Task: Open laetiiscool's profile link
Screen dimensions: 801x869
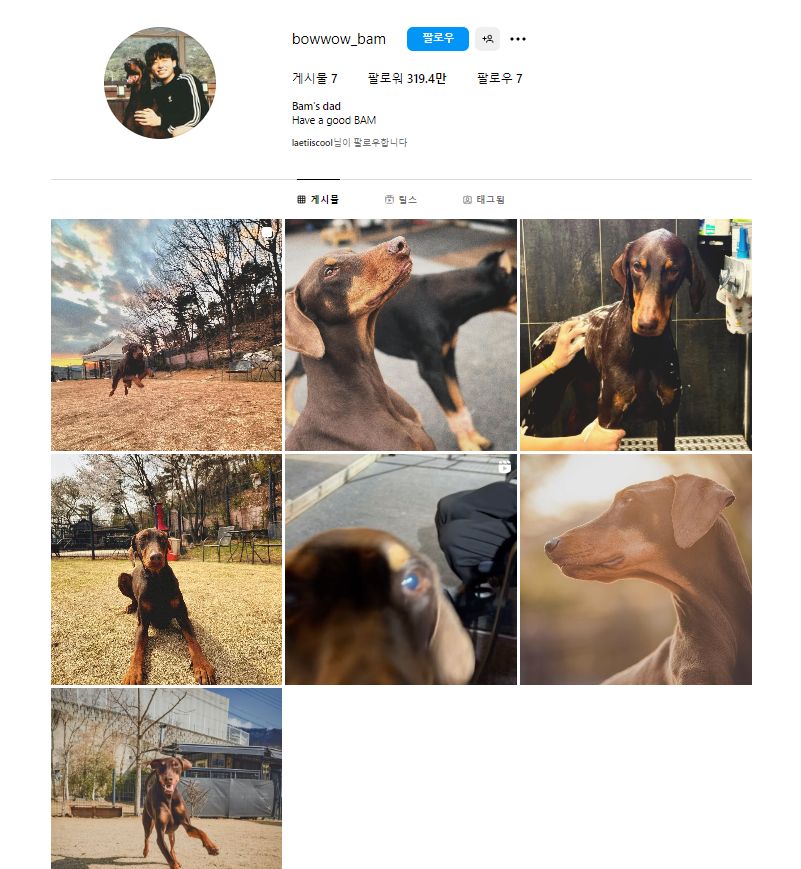Action: click(x=311, y=143)
